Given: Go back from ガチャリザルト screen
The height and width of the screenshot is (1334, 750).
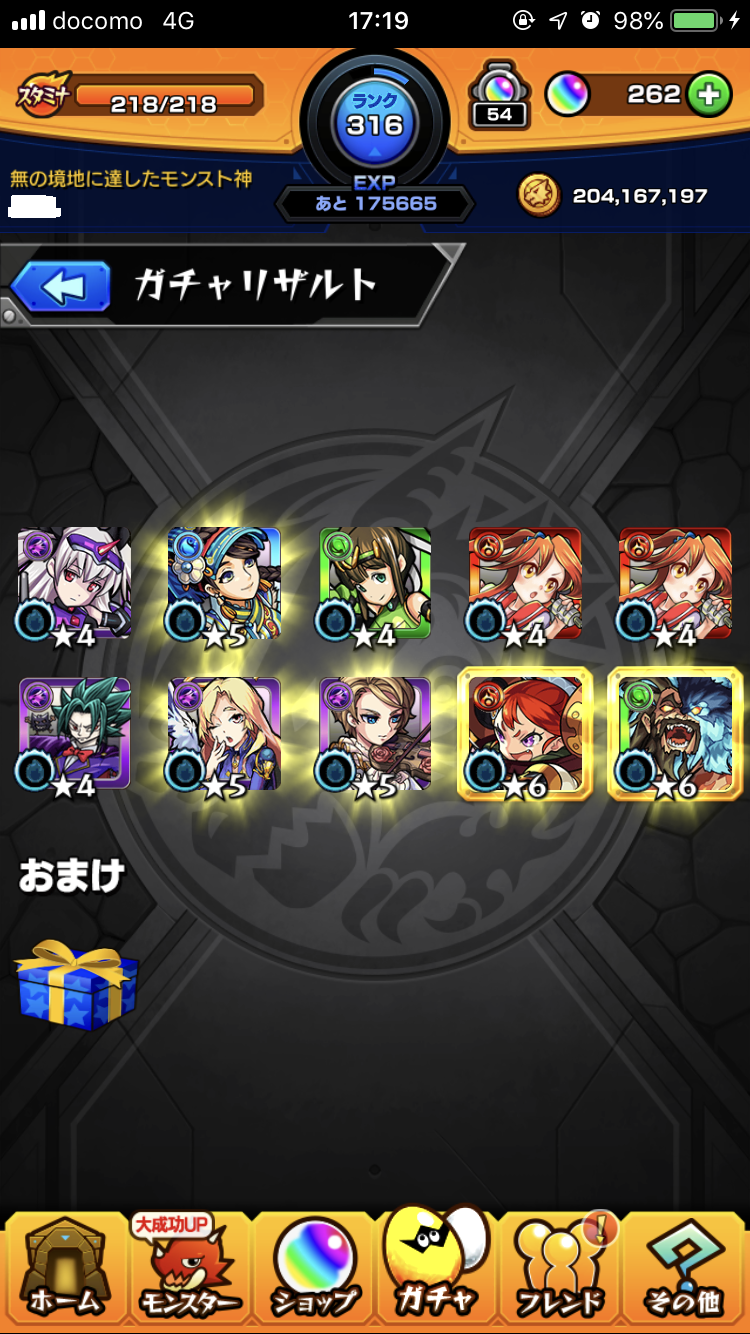Looking at the screenshot, I should pyautogui.click(x=62, y=288).
